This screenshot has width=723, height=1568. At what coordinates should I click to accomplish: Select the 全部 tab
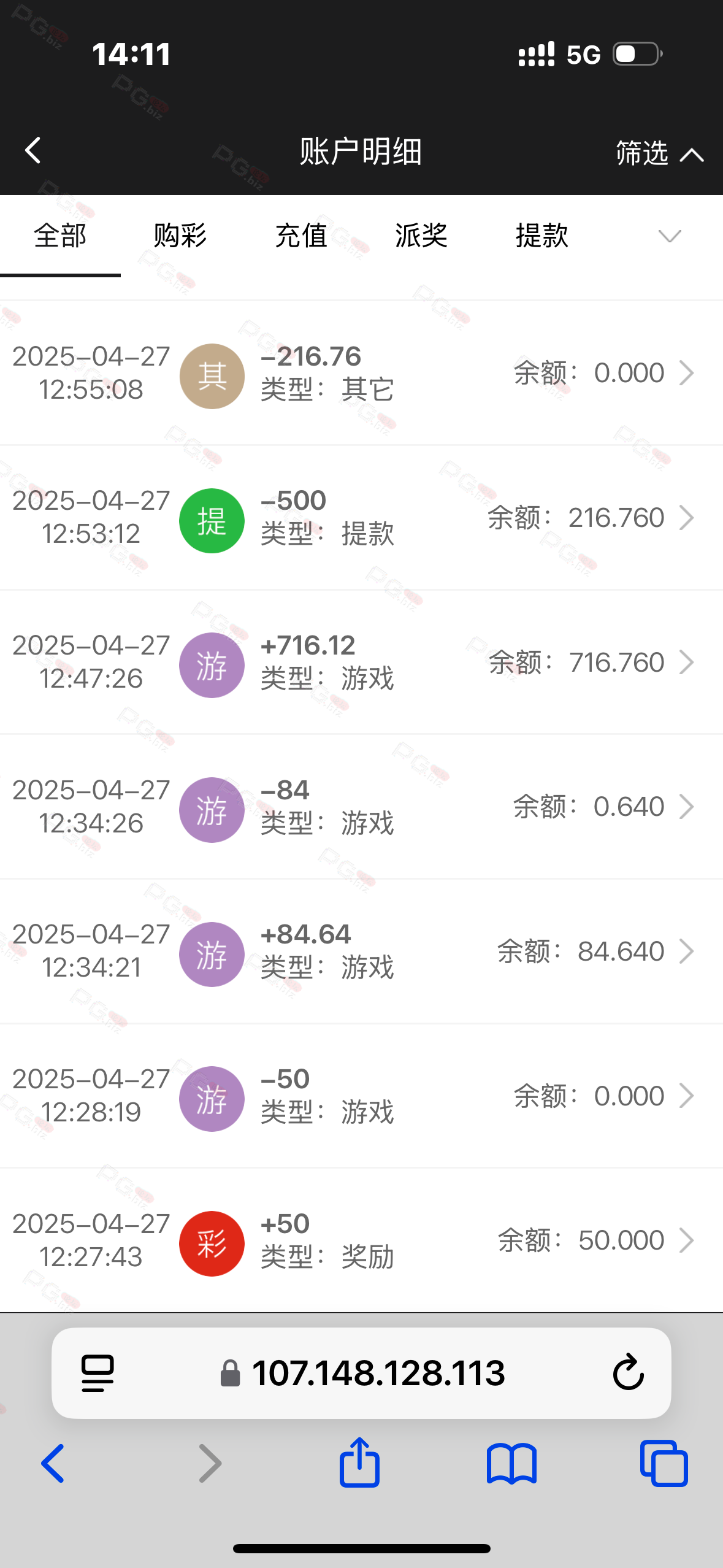[60, 236]
